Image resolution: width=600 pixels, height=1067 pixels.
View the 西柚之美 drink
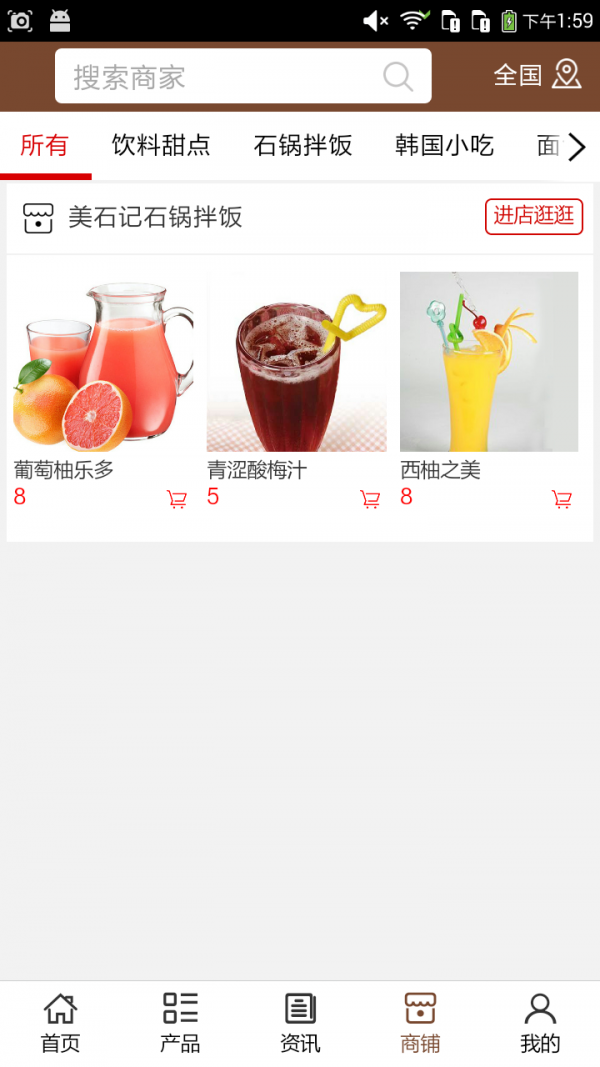pos(489,362)
